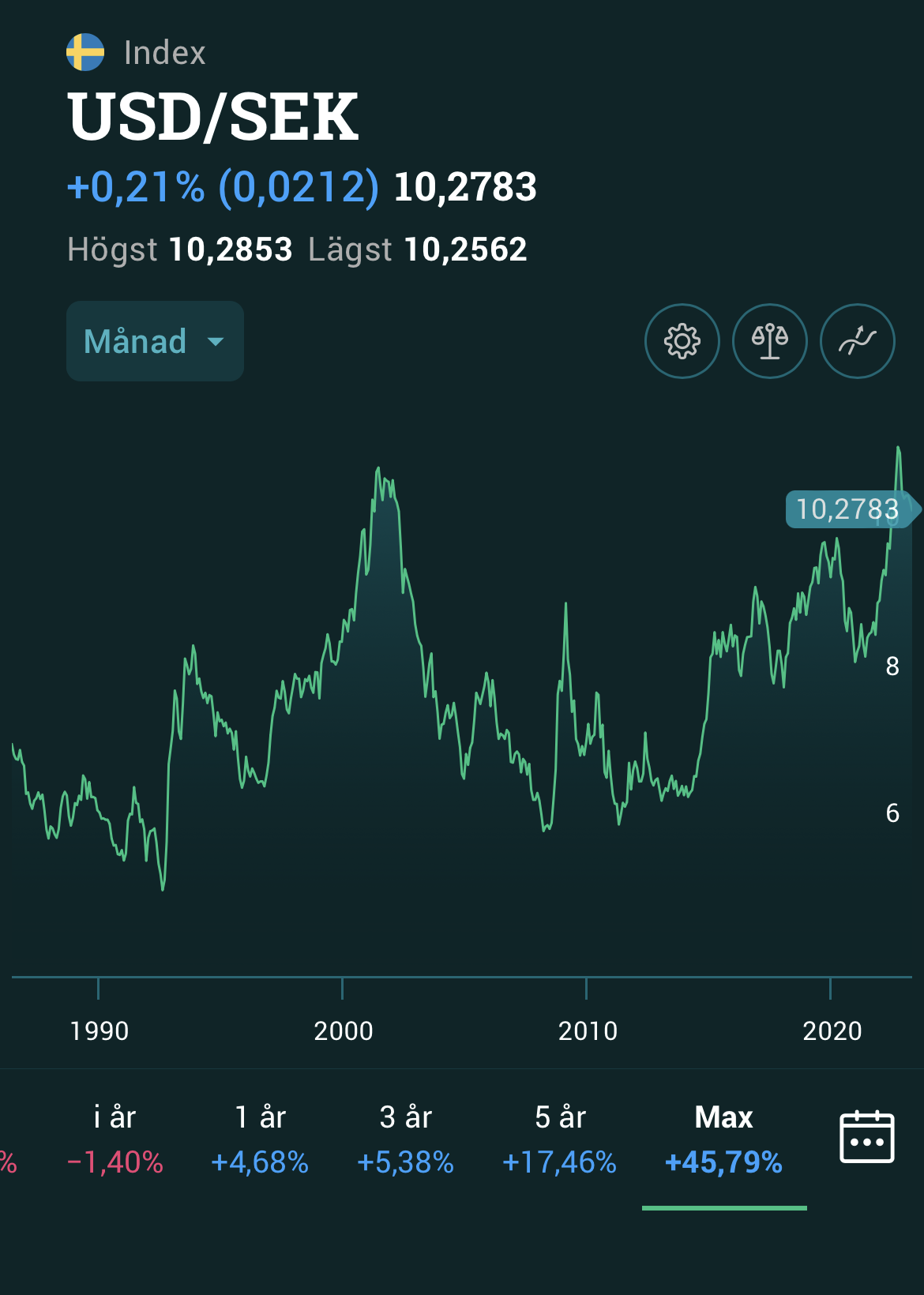Open chart settings gear

coord(682,341)
